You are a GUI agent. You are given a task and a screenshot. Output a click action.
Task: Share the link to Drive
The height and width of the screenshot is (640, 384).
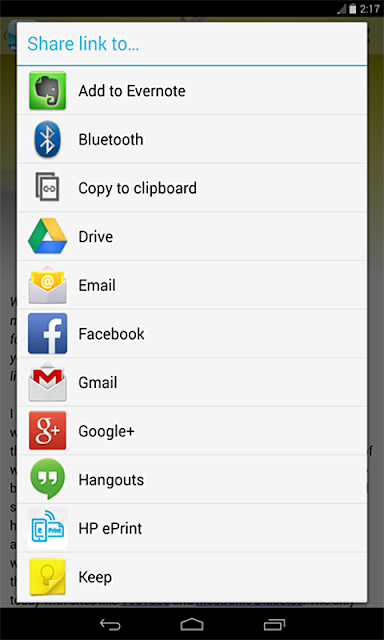click(192, 236)
